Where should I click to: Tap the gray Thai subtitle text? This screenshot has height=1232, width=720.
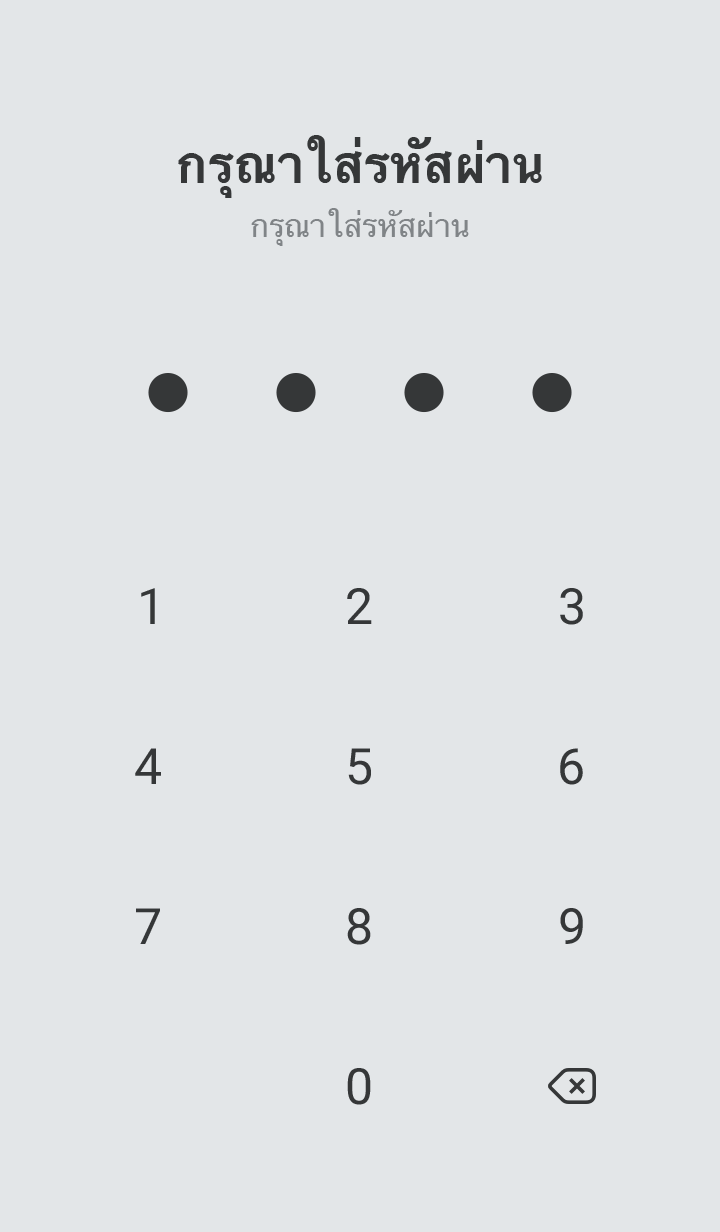(x=360, y=228)
